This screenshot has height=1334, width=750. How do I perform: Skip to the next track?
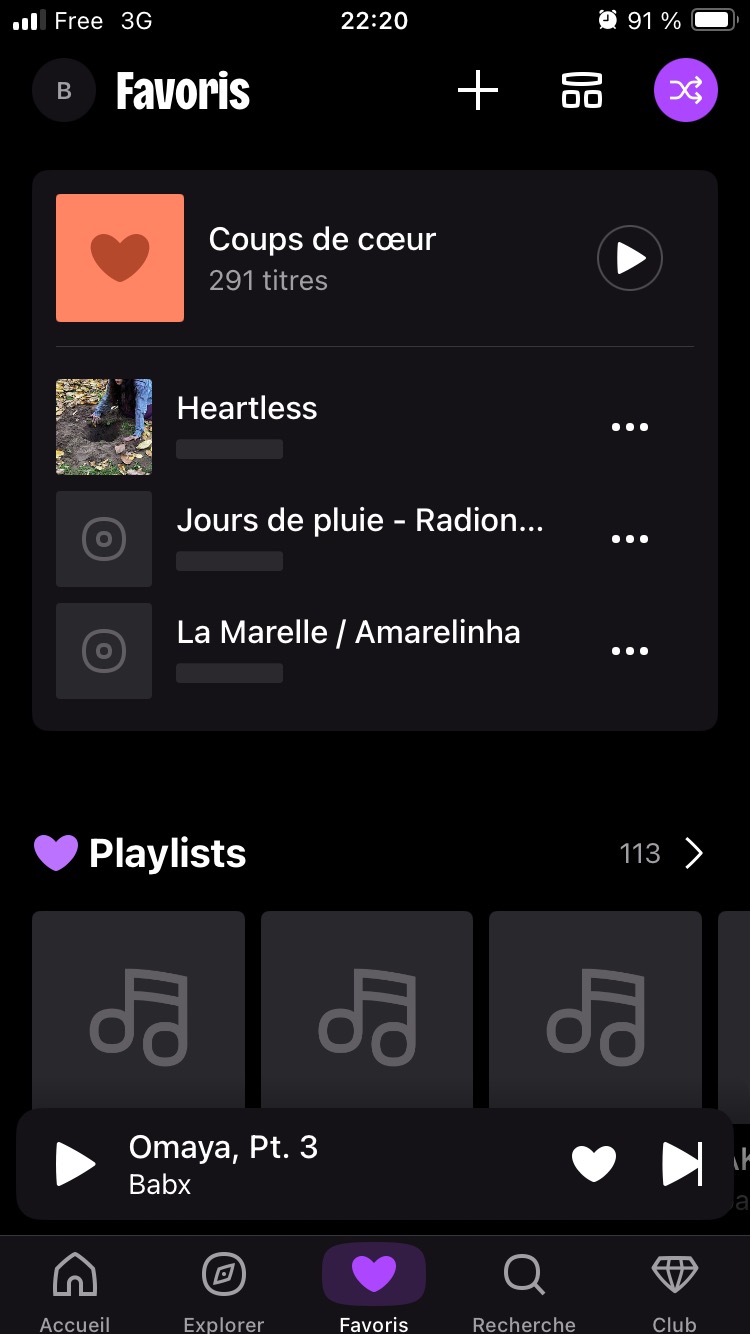point(682,1164)
